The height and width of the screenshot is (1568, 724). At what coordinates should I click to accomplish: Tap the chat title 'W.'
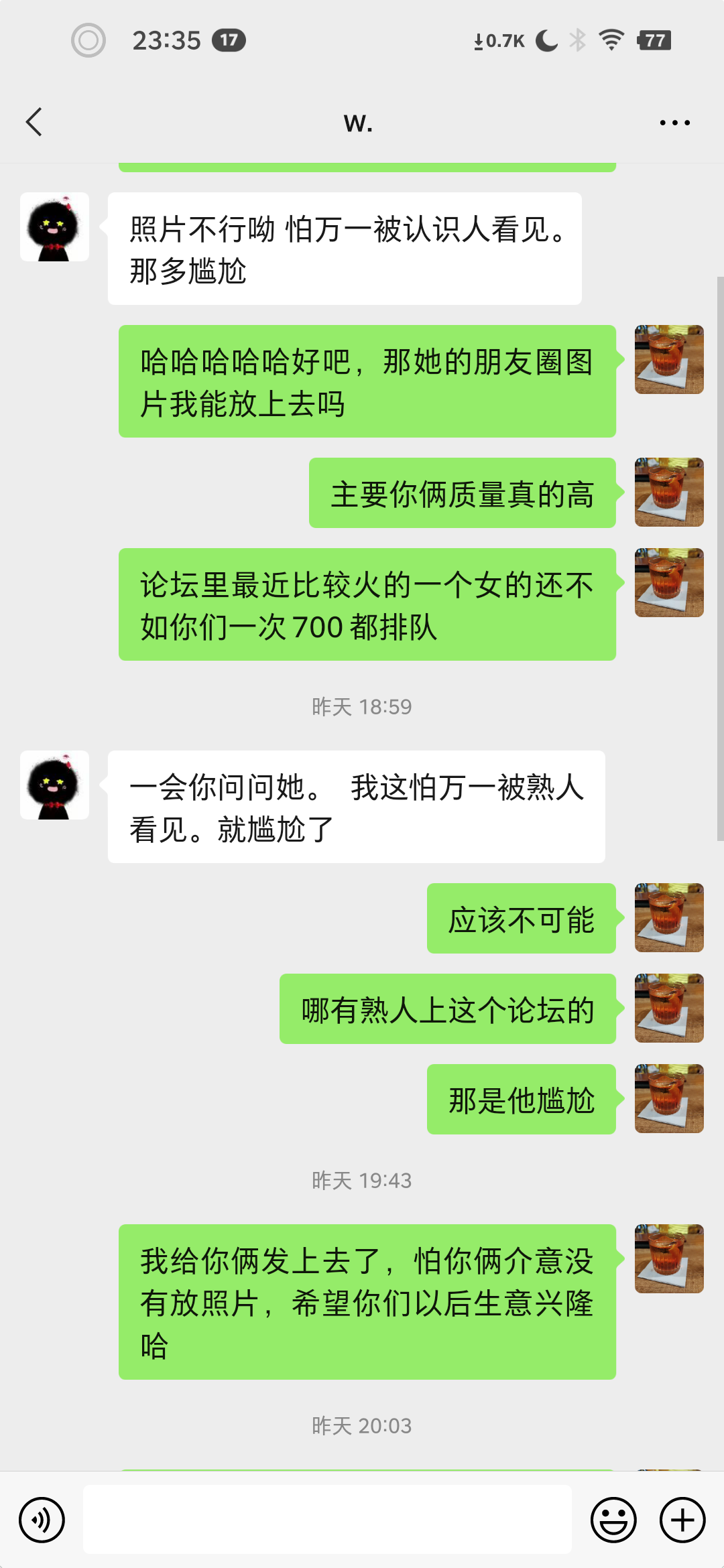click(357, 122)
